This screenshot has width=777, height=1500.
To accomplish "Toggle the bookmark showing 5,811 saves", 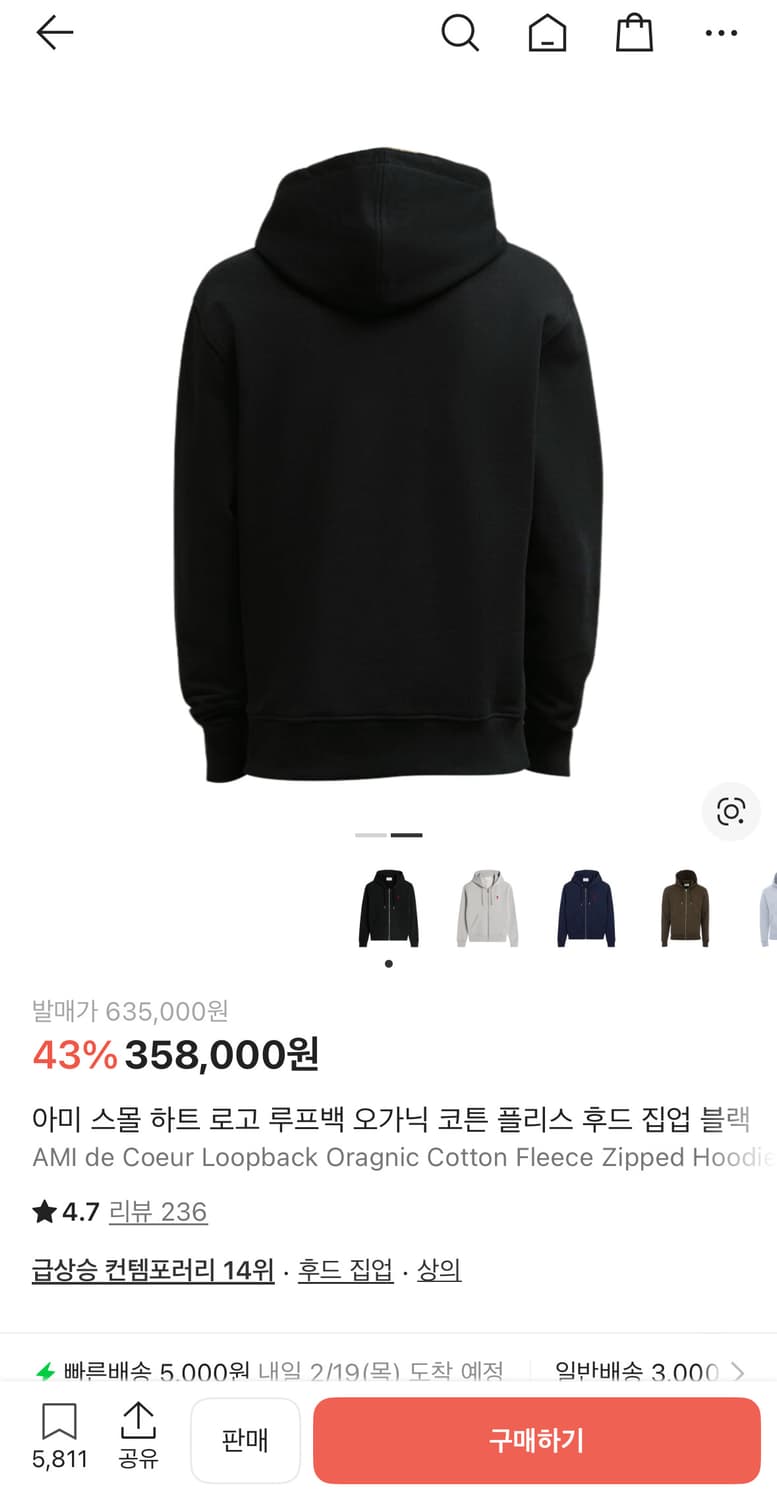I will [61, 1423].
